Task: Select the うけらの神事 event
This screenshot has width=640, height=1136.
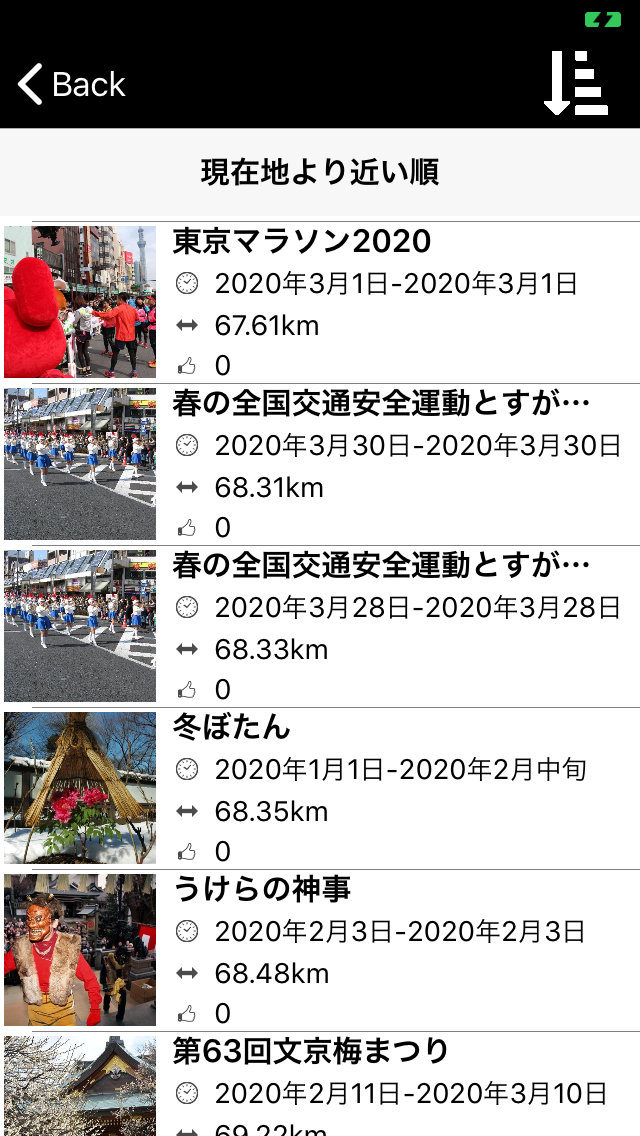Action: point(320,950)
